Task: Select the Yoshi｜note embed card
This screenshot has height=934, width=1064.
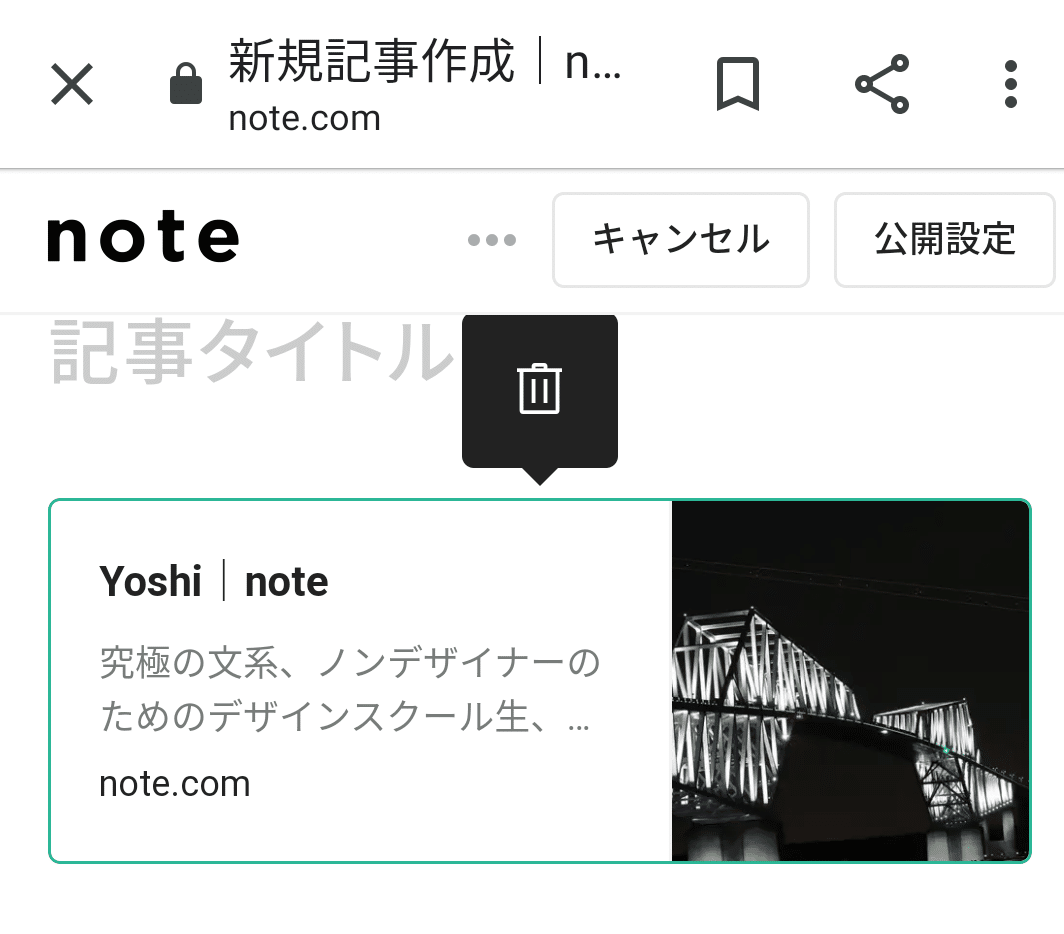Action: (360, 680)
